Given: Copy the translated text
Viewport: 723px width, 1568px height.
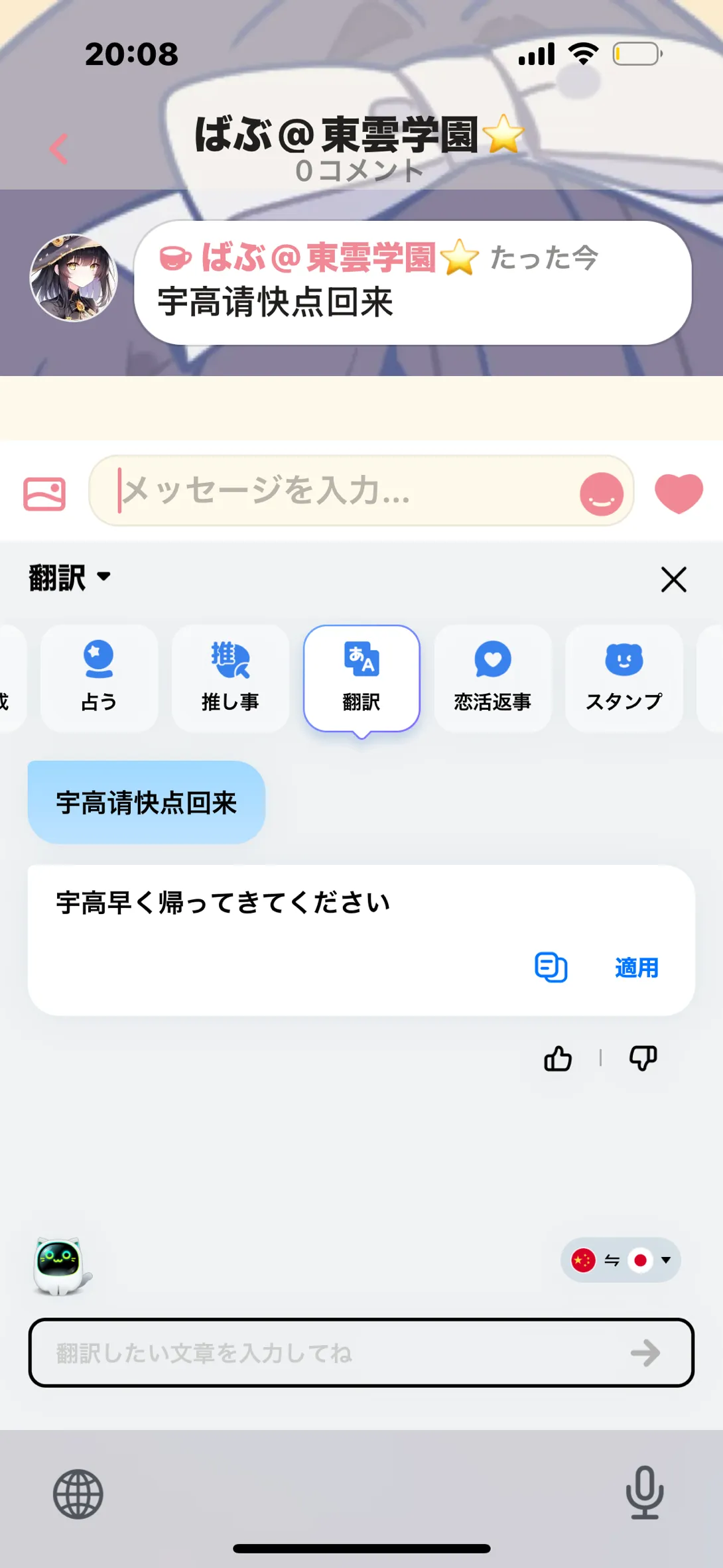Looking at the screenshot, I should coord(551,967).
